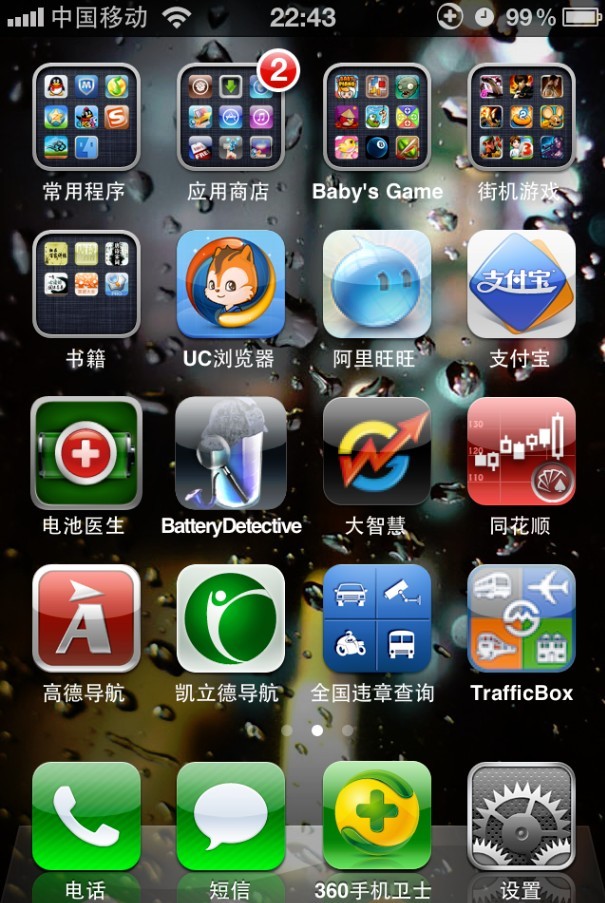Viewport: 605px width, 903px height.
Task: Open the 应用商店 folder
Action: coord(231,116)
